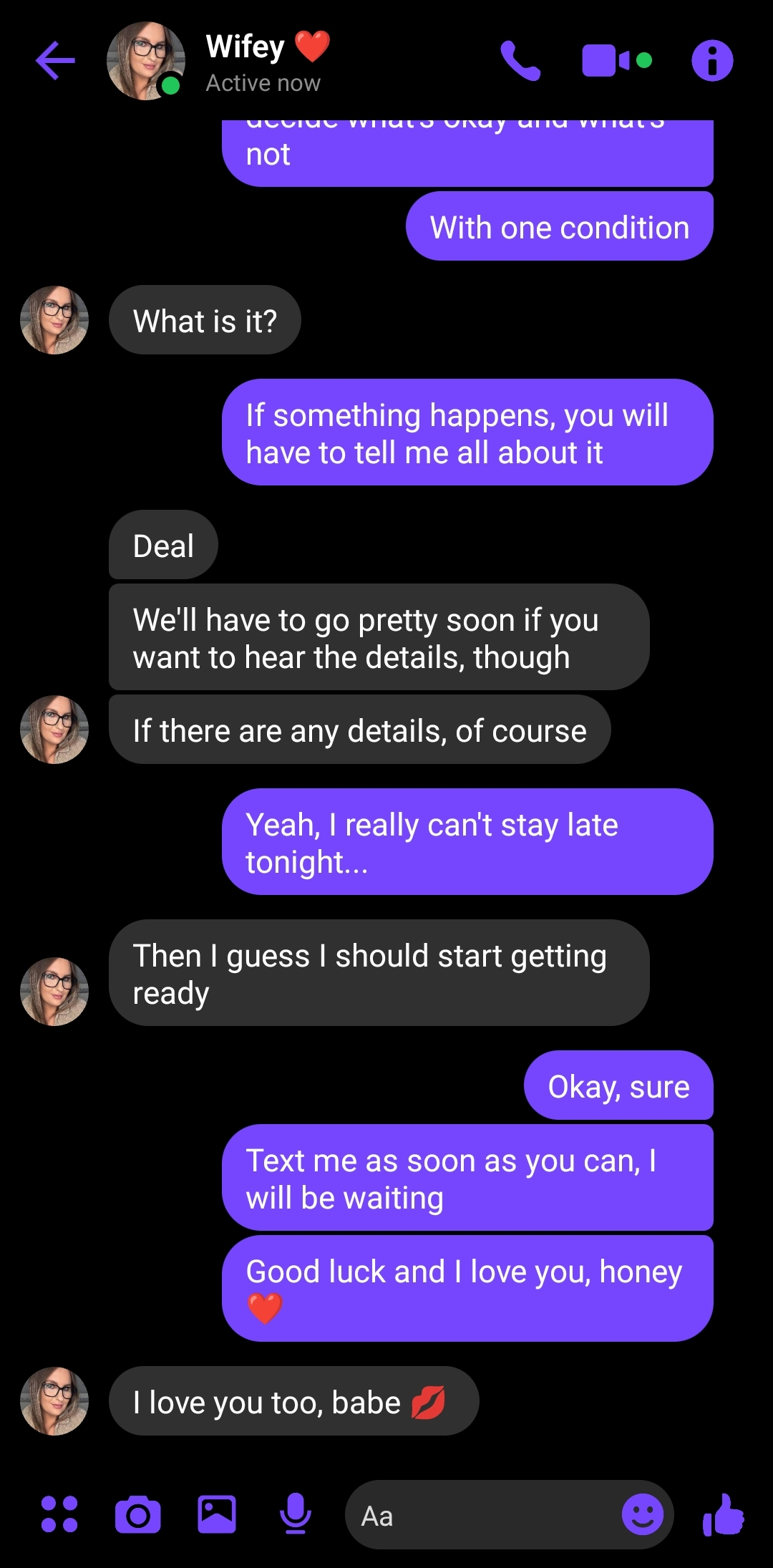Open the four-dot more actions menu
The image size is (773, 1568).
click(59, 1514)
